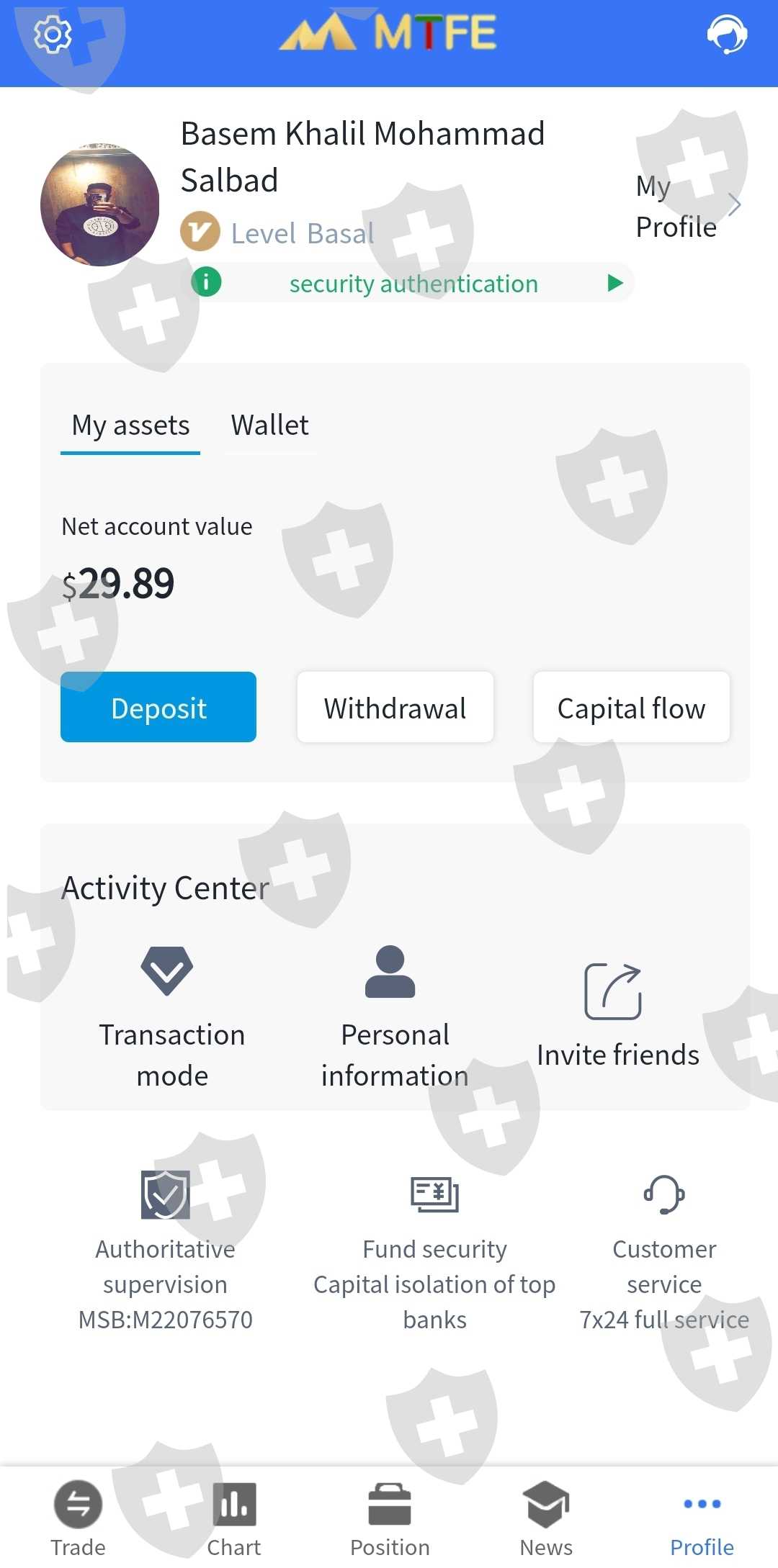Screen dimensions: 778x1568
Task: Tap the Deposit button
Action: [x=158, y=708]
